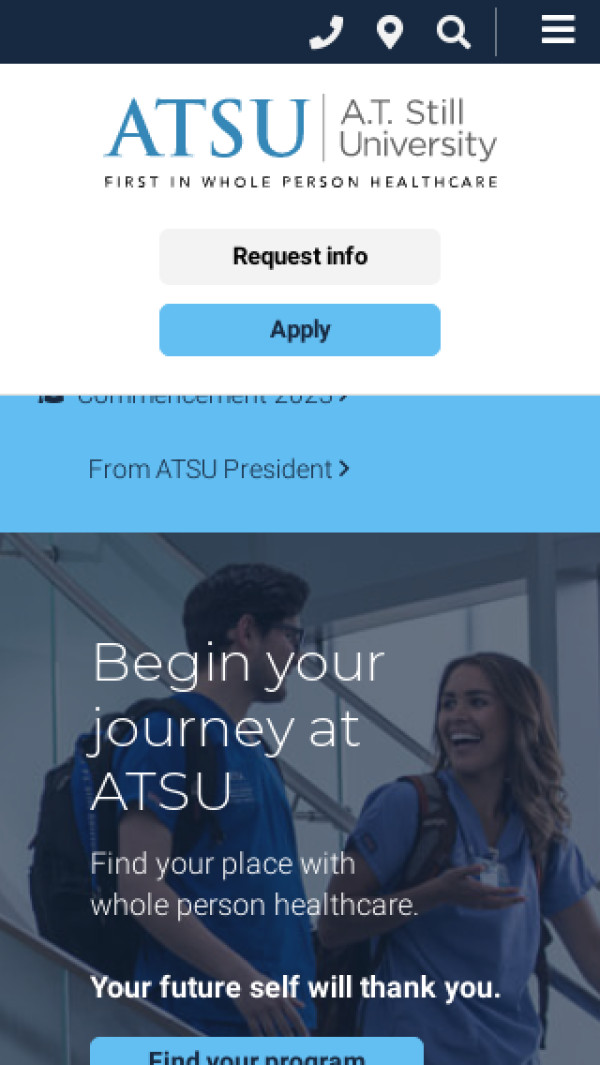600x1065 pixels.
Task: Tap the Request info button
Action: (300, 257)
